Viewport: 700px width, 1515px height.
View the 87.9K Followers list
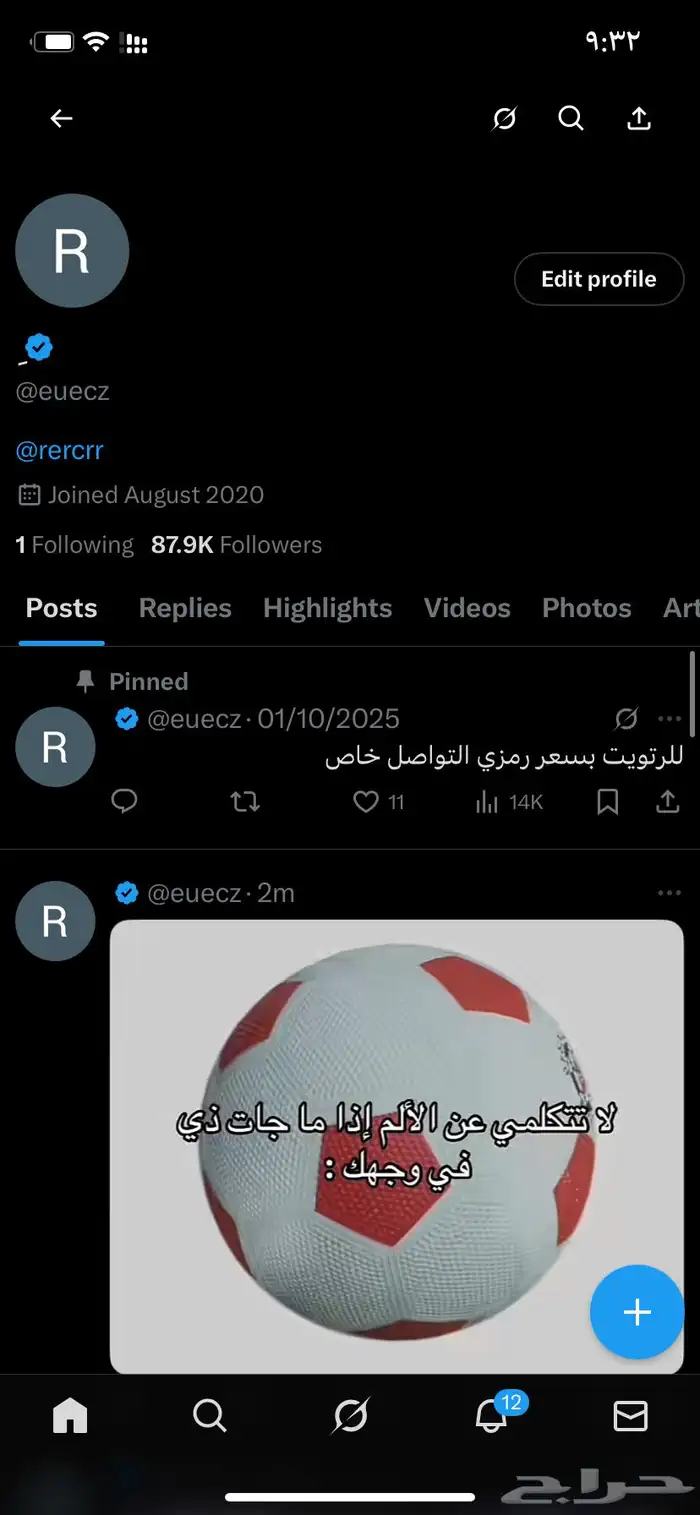click(x=236, y=545)
